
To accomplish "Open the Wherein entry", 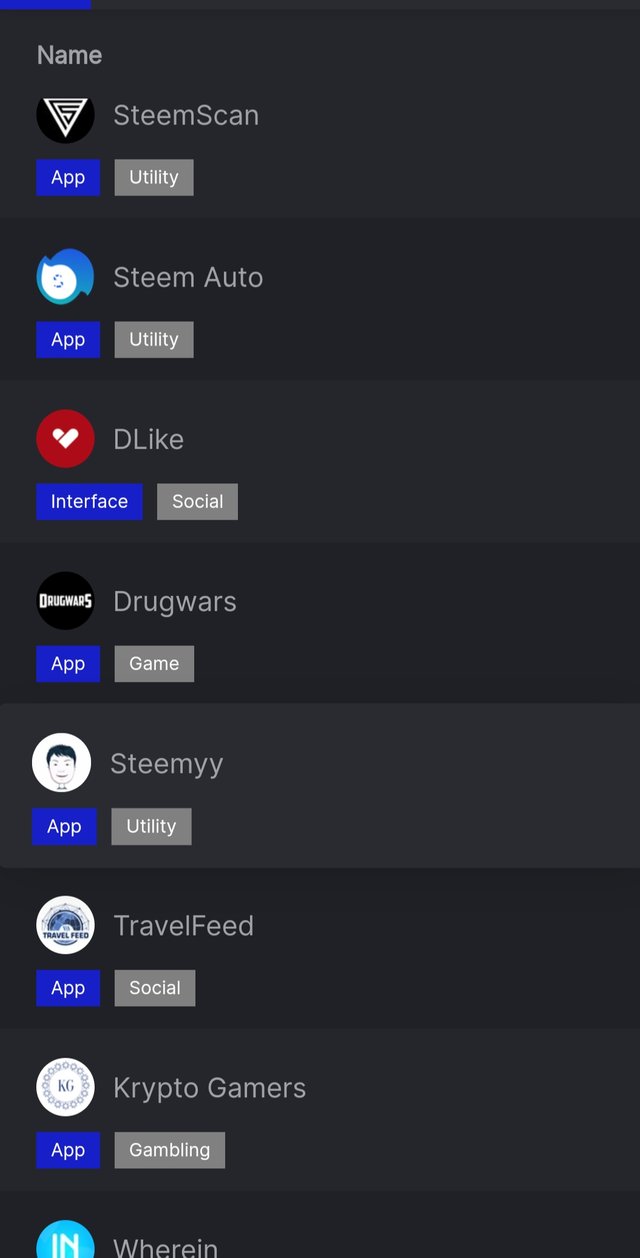I will pyautogui.click(x=165, y=1246).
